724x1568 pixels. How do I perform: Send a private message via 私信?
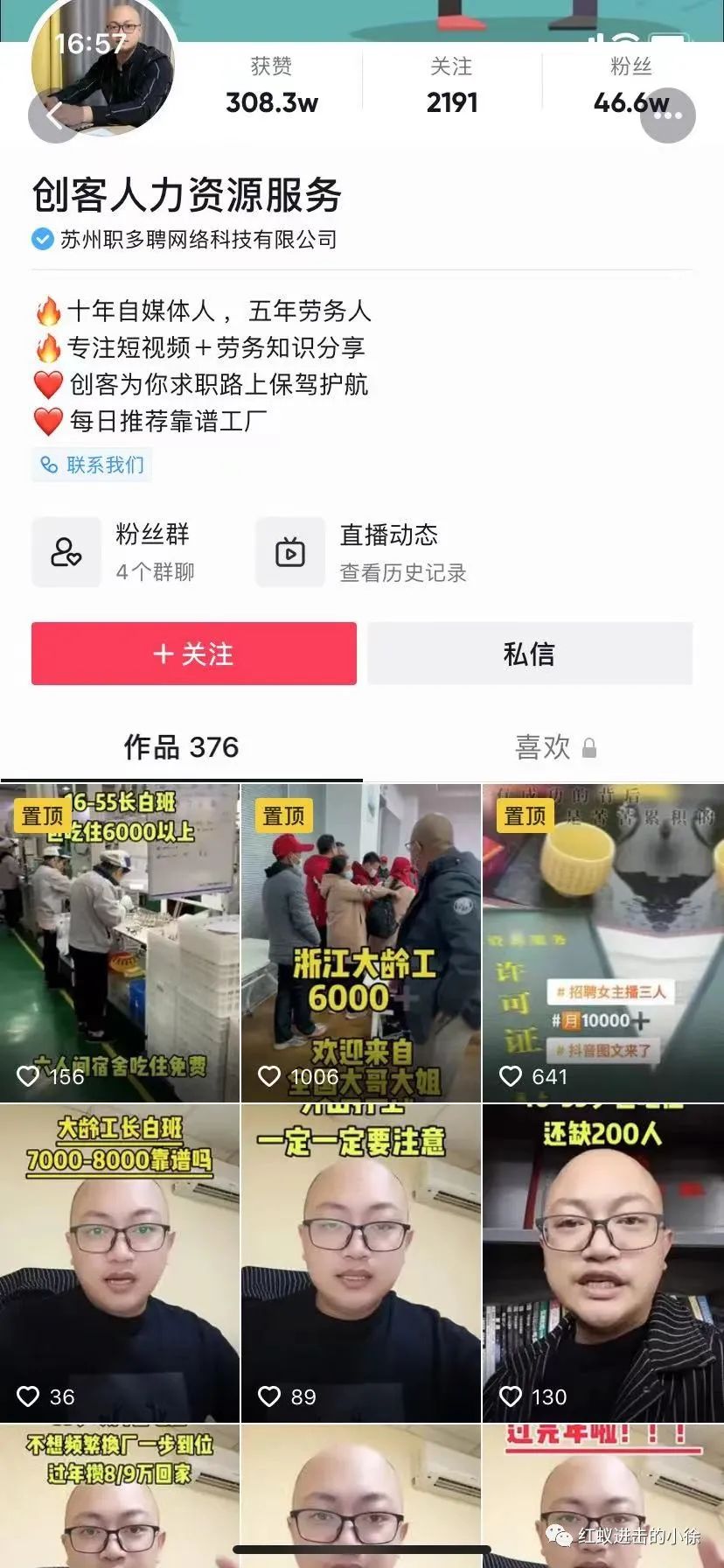point(530,654)
